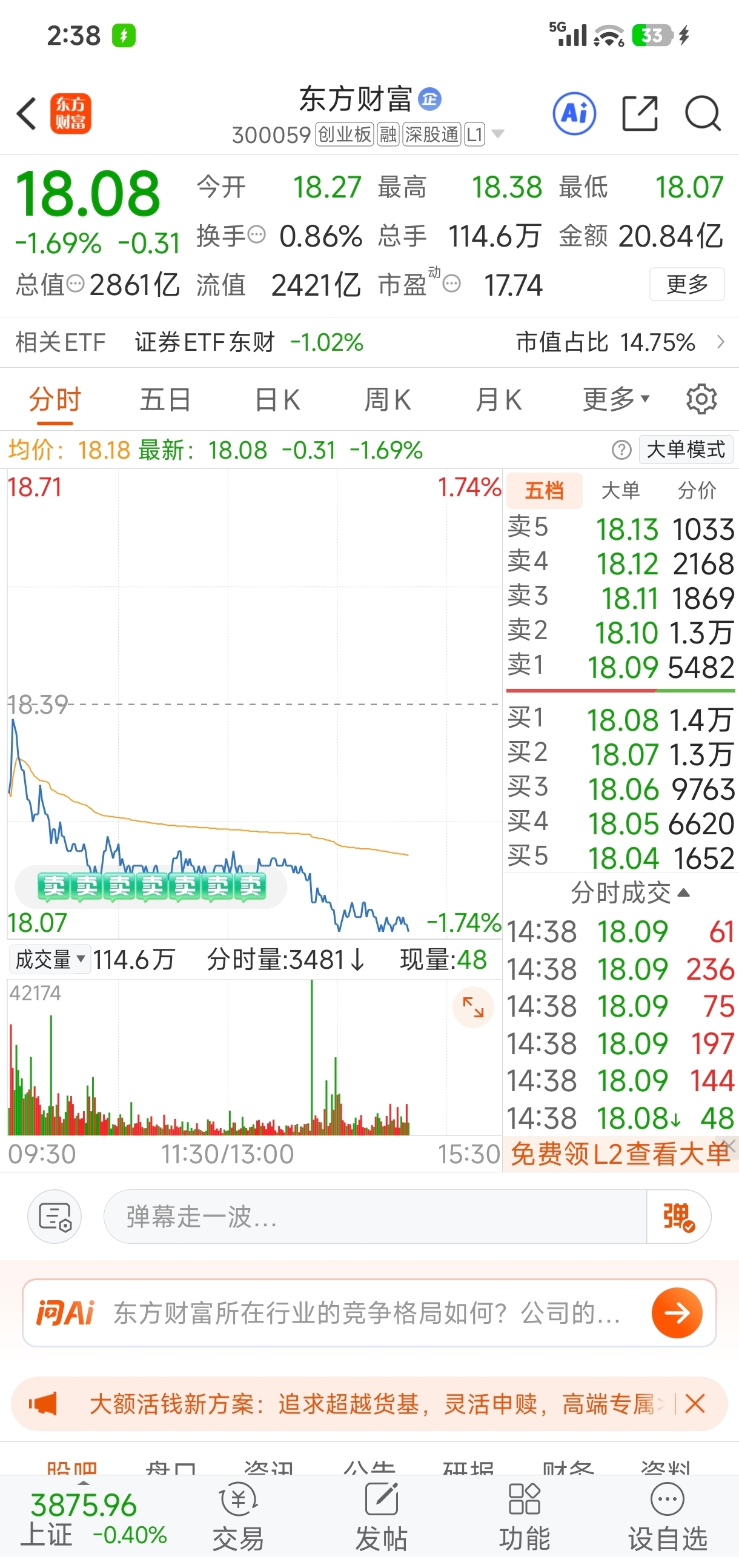
Task: Open chart settings gear icon
Action: click(x=701, y=400)
